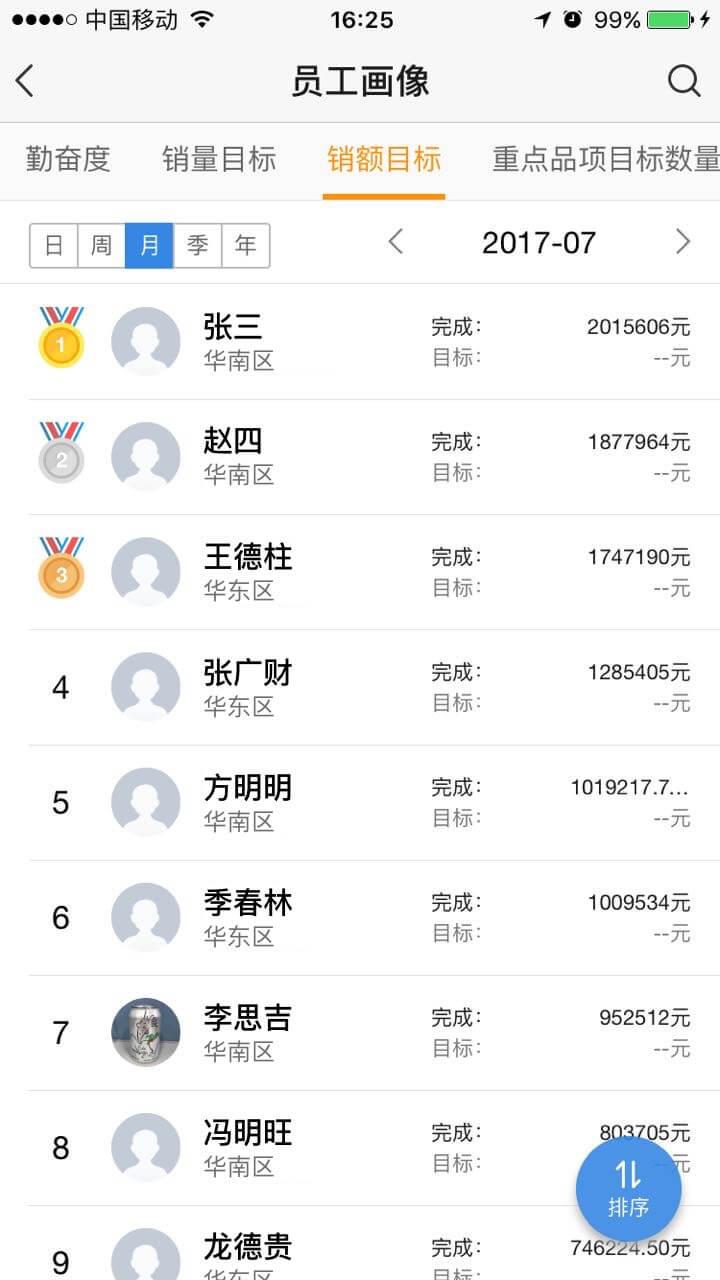Screen dimensions: 720x1280
Task: Go back from 员工画像 page
Action: (x=26, y=81)
